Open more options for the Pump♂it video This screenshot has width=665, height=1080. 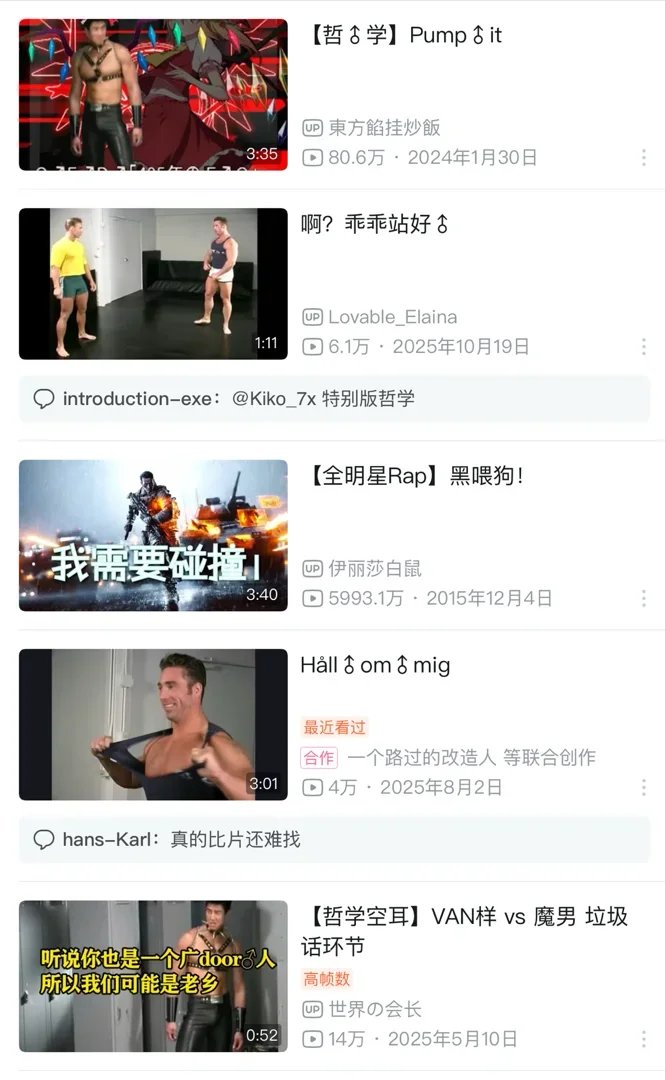[x=643, y=158]
